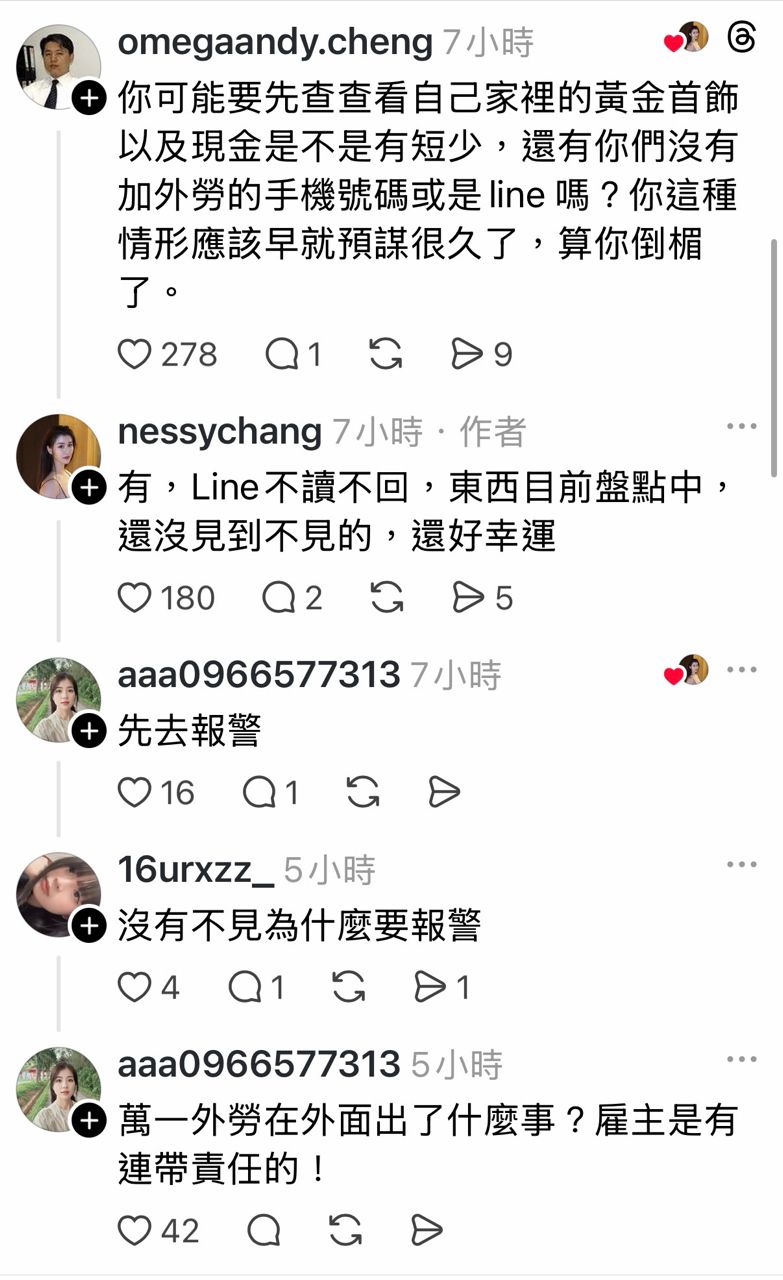Repost the comment "先去報警"
Image resolution: width=783 pixels, height=1280 pixels.
[x=363, y=793]
